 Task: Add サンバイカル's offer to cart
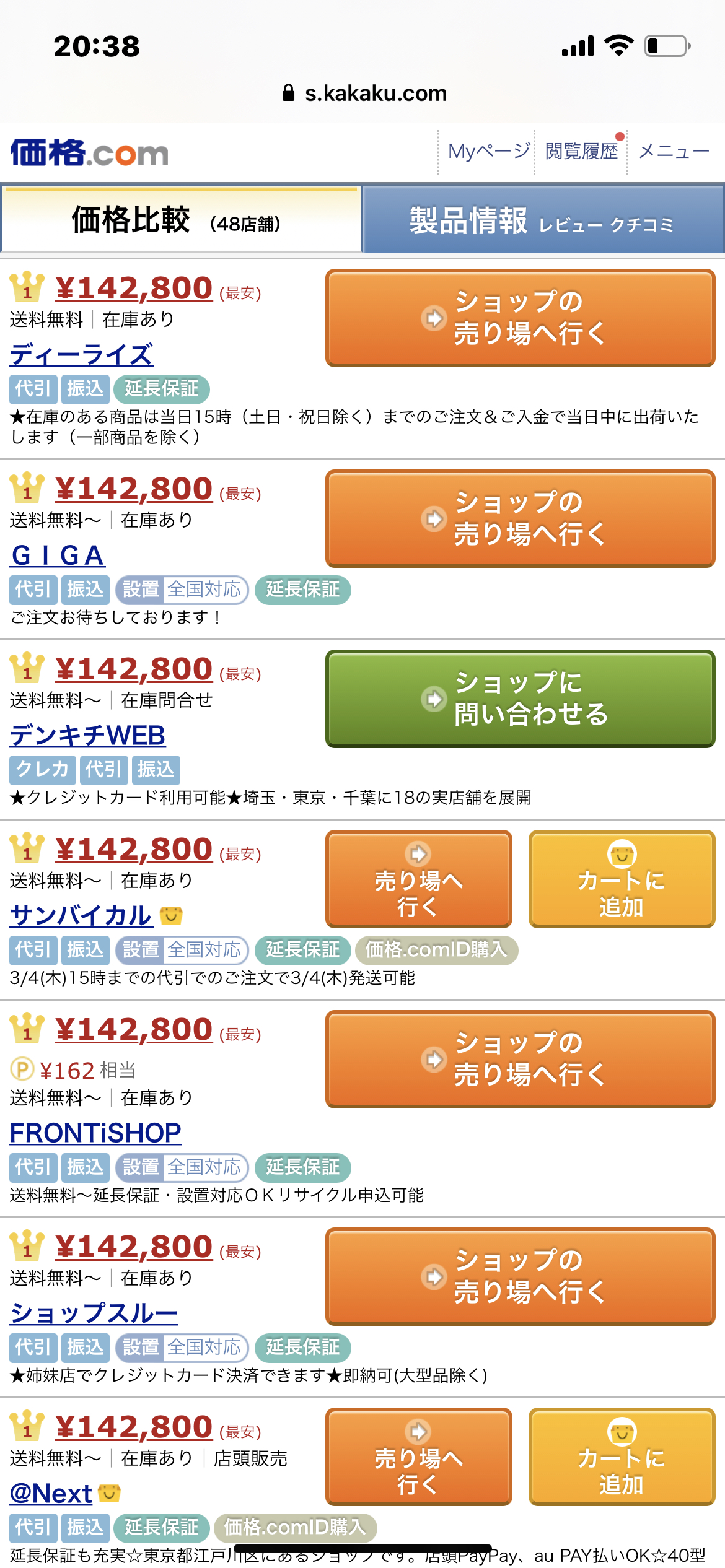[x=622, y=879]
